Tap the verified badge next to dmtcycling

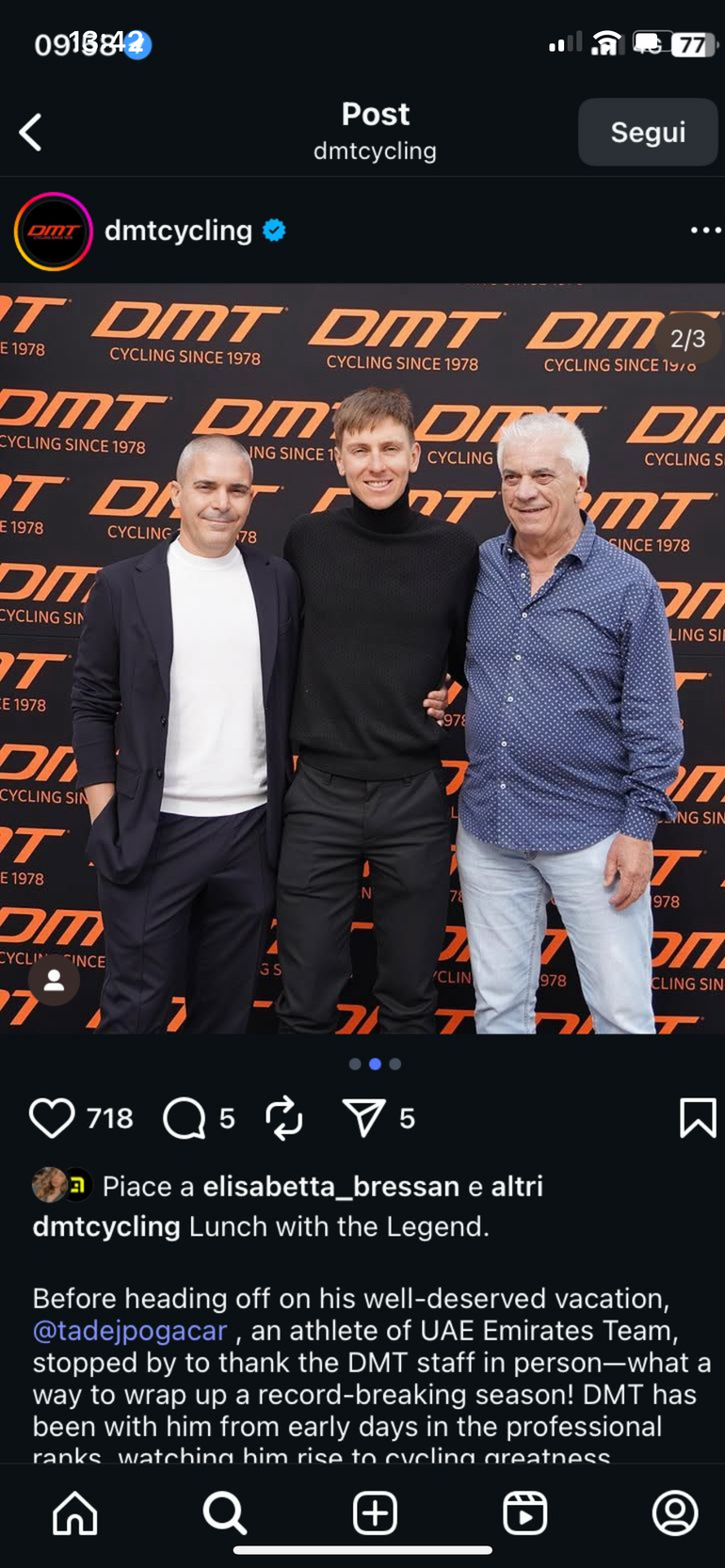coord(273,231)
